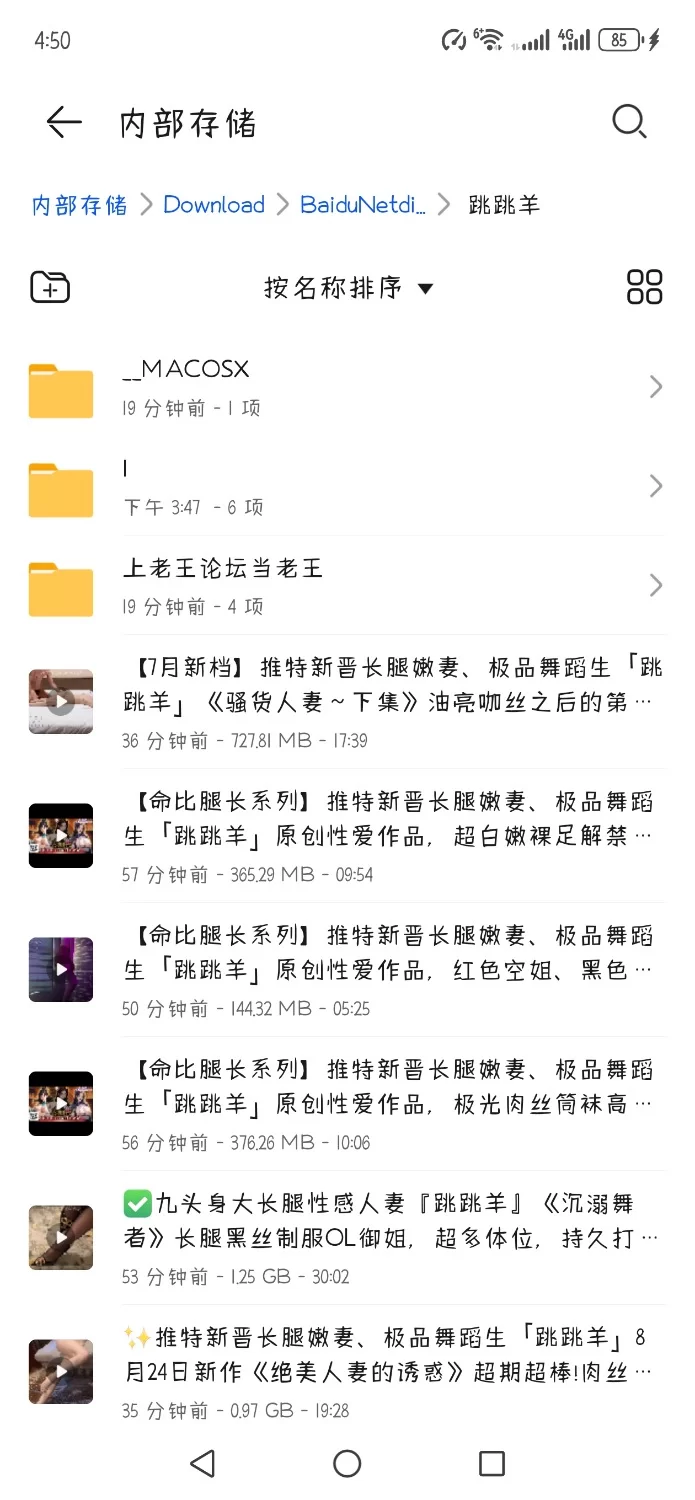Open search in 内部存储
695x1500 pixels.
tap(629, 123)
